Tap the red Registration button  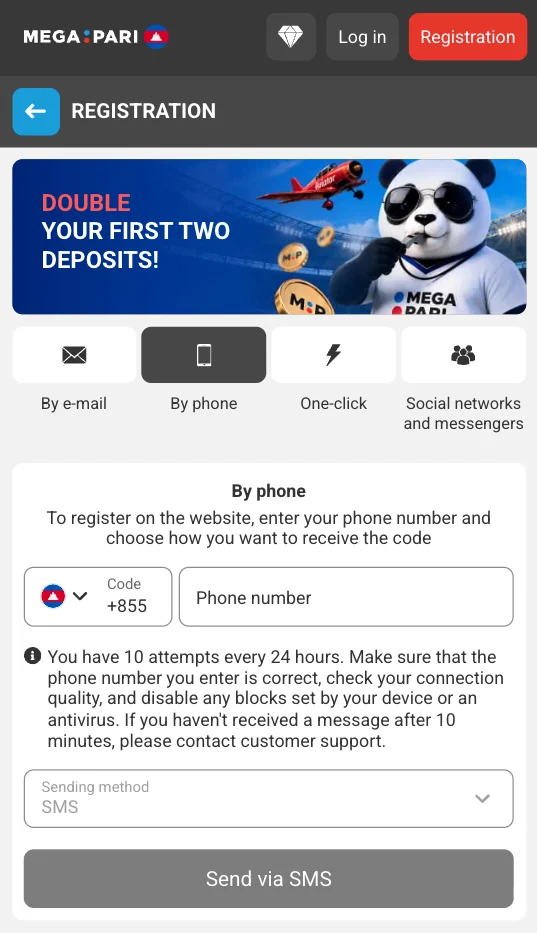(467, 37)
